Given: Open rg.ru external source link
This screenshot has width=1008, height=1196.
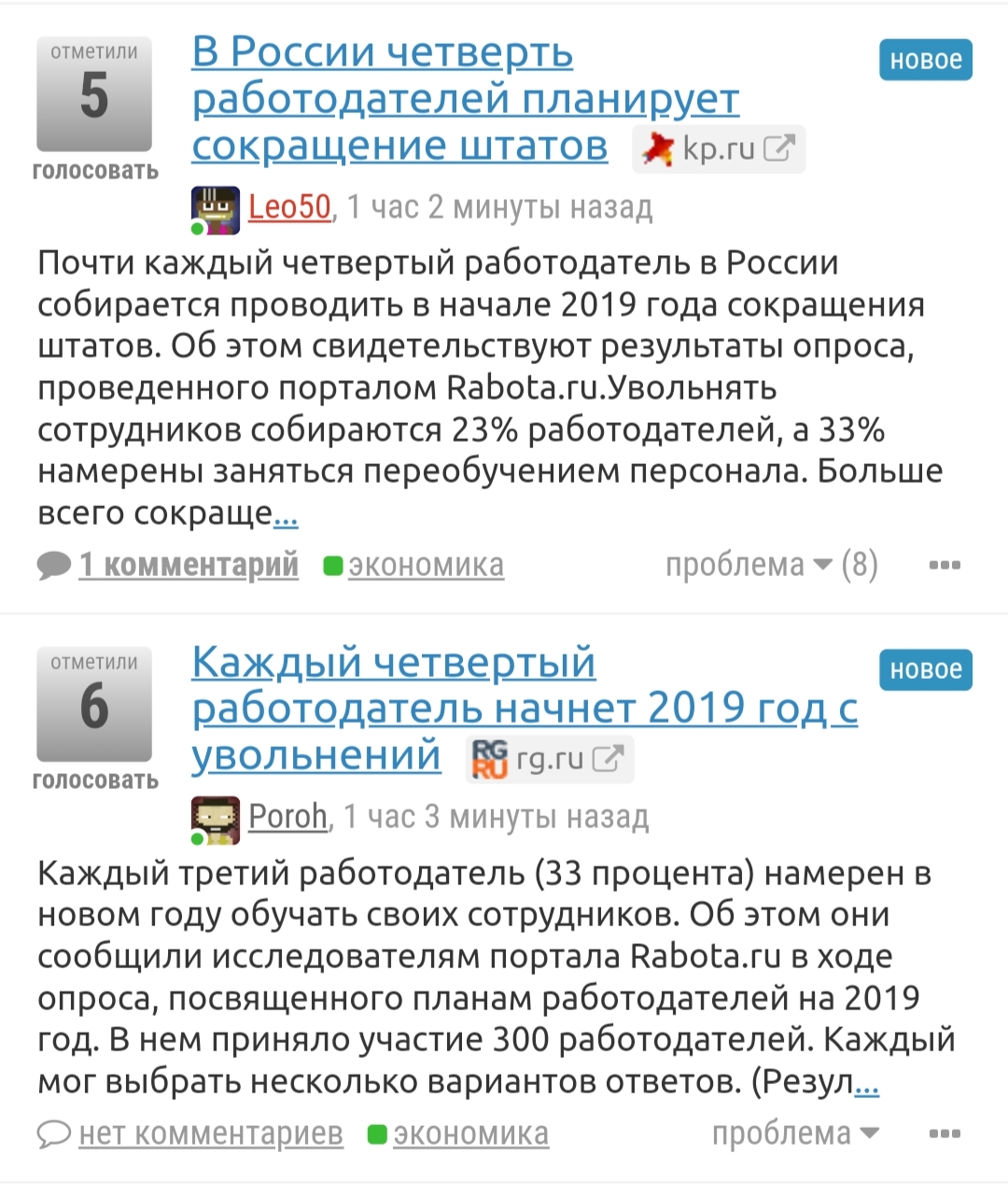Looking at the screenshot, I should tap(550, 759).
